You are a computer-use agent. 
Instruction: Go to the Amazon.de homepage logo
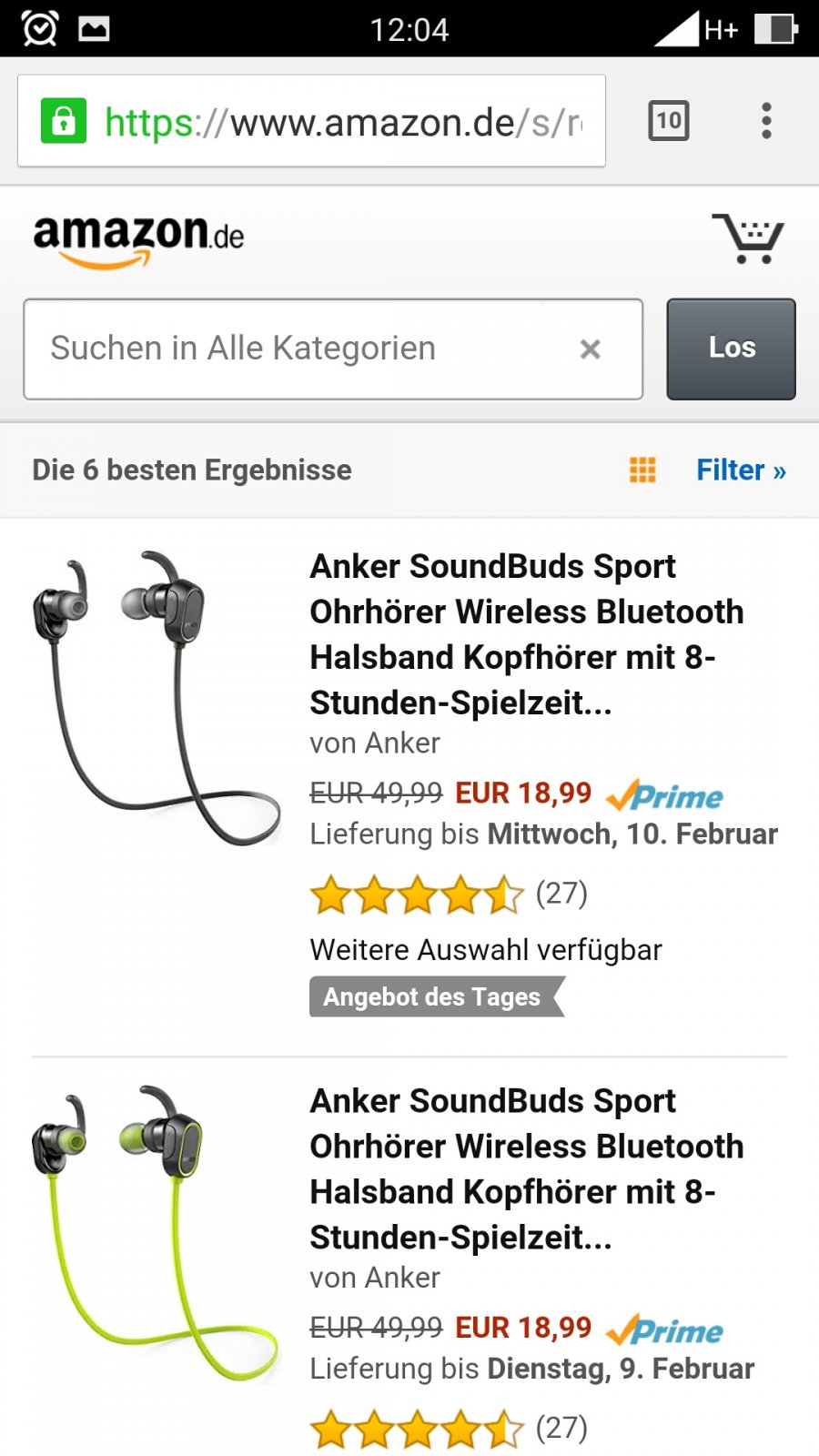click(138, 240)
